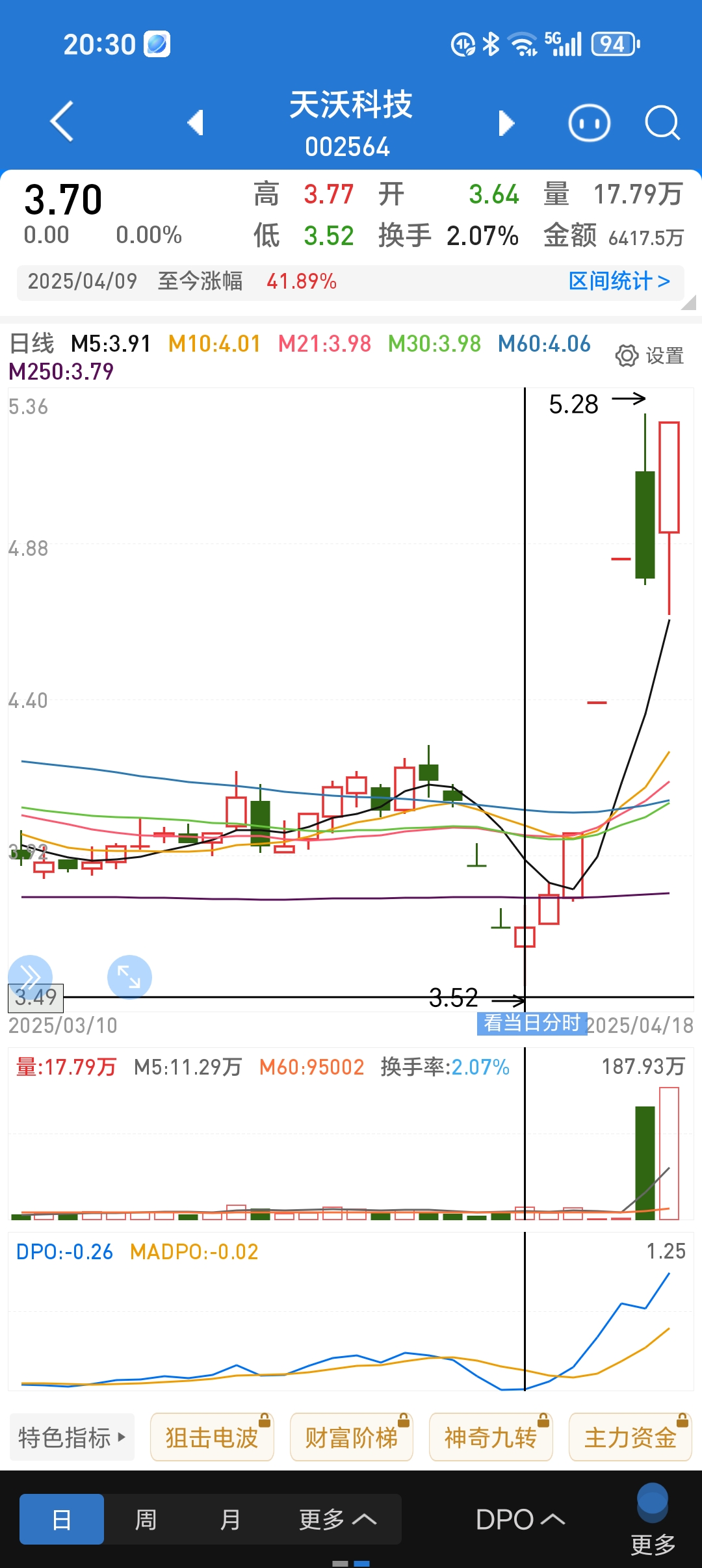
Task: Expand the 特色指标 indicator menu
Action: [x=72, y=1437]
